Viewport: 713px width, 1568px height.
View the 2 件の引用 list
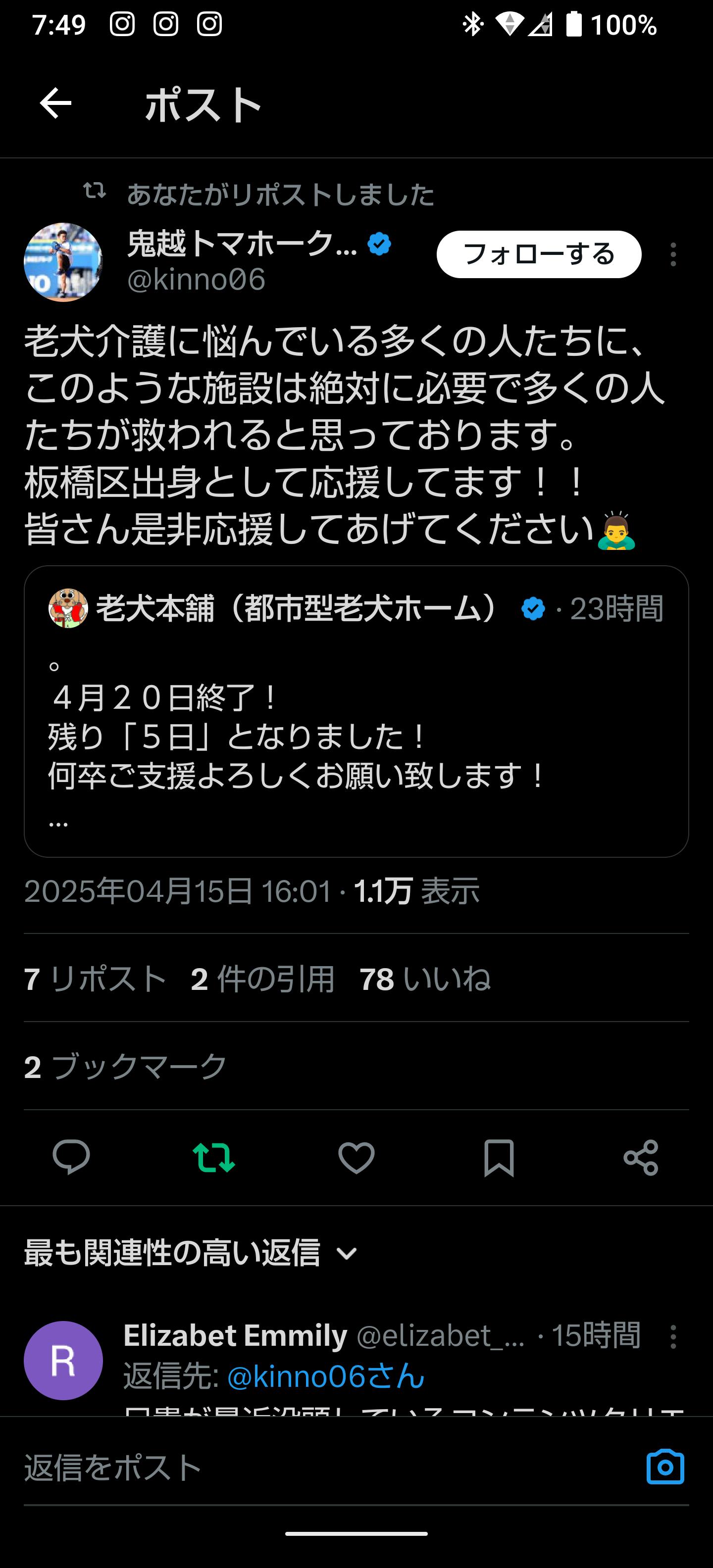(x=262, y=979)
